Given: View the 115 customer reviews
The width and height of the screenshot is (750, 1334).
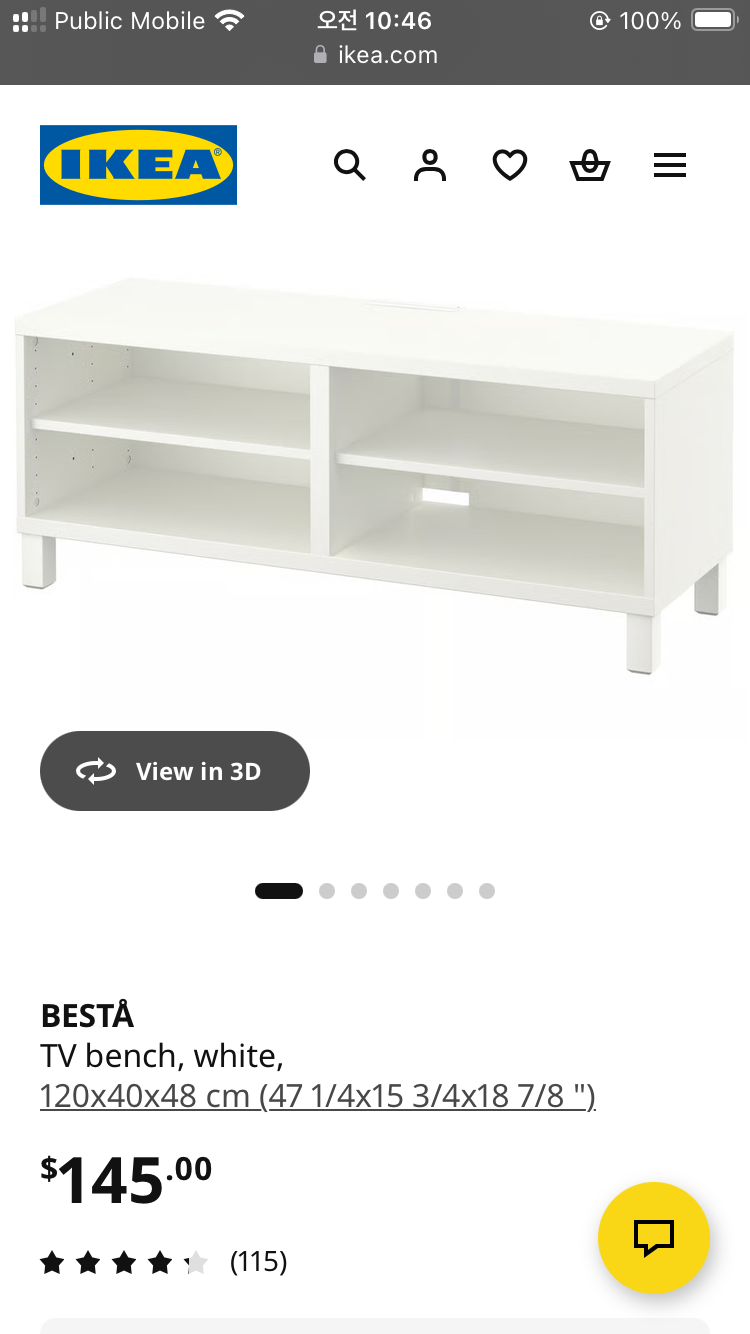Looking at the screenshot, I should click(x=258, y=1262).
